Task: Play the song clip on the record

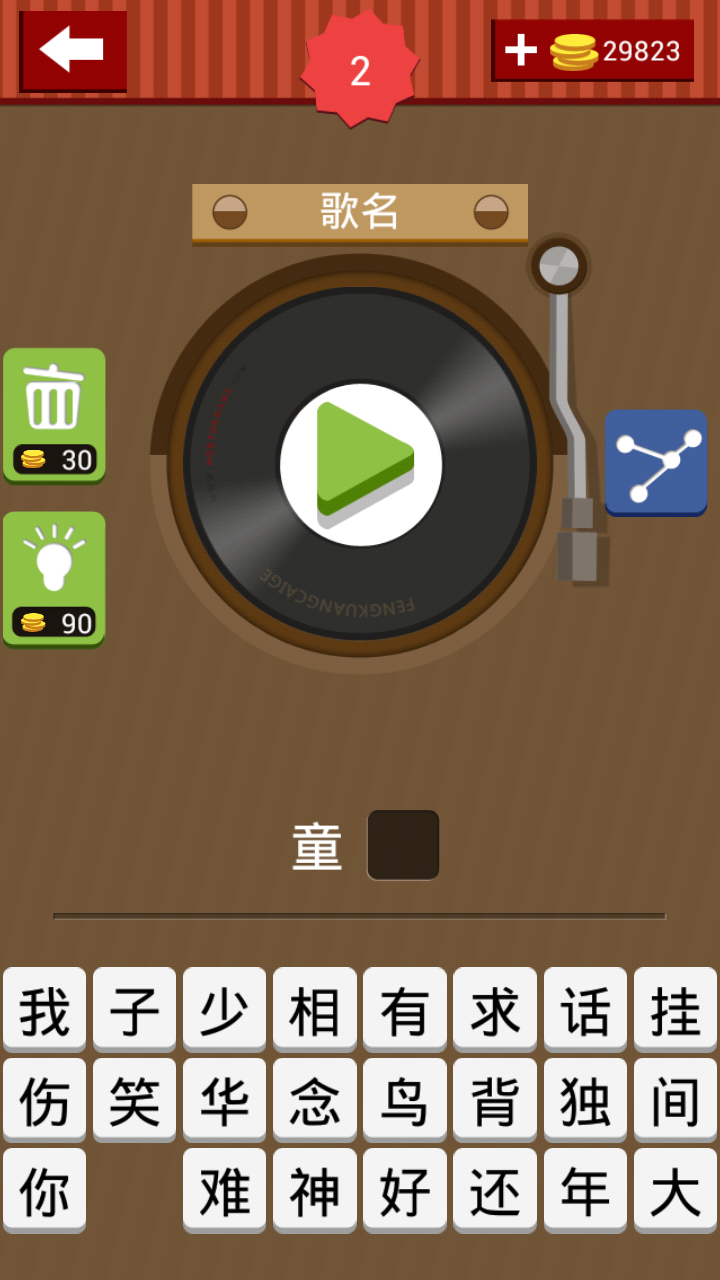Action: point(361,464)
